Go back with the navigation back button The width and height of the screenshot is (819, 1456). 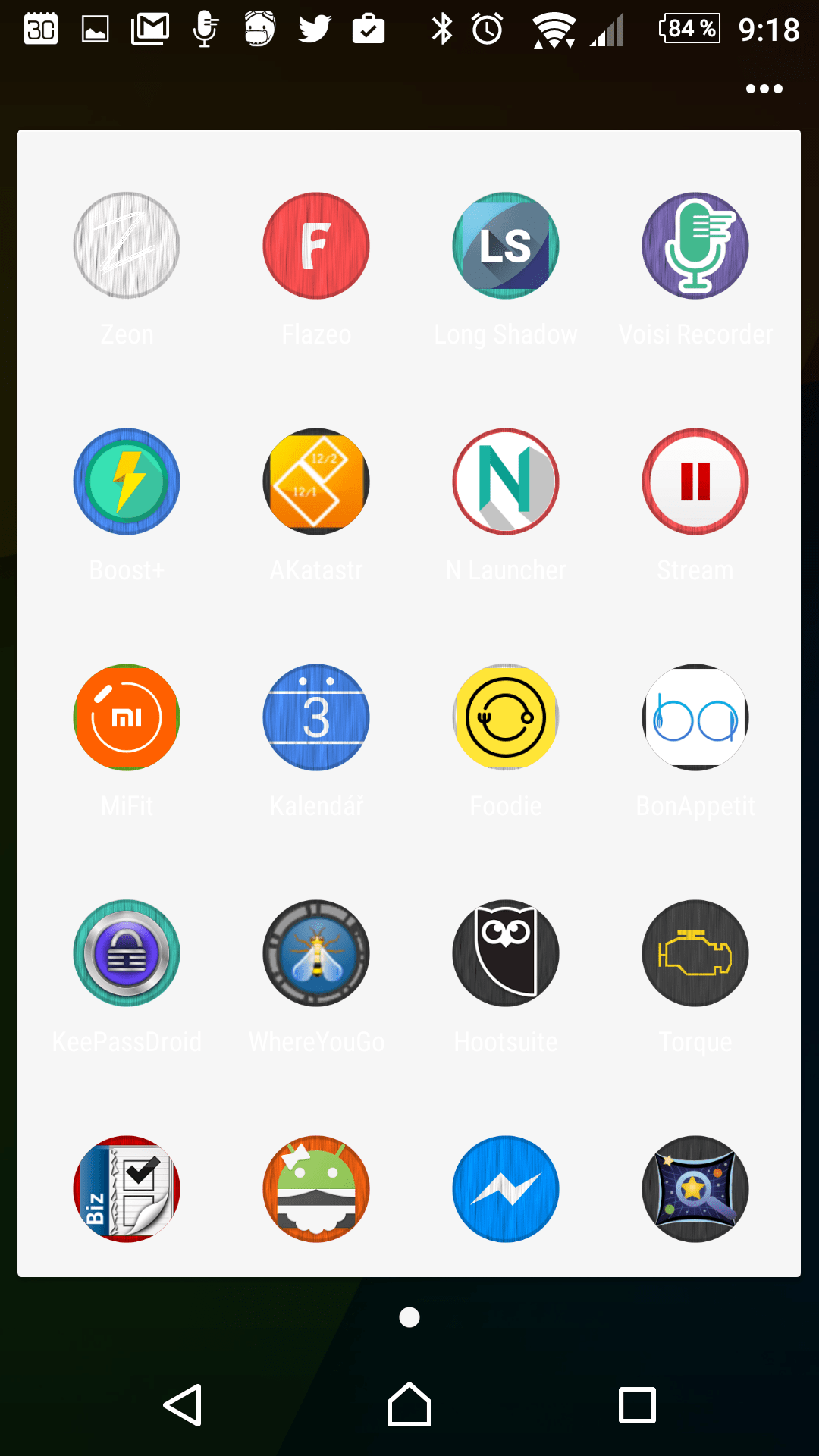tap(183, 1405)
